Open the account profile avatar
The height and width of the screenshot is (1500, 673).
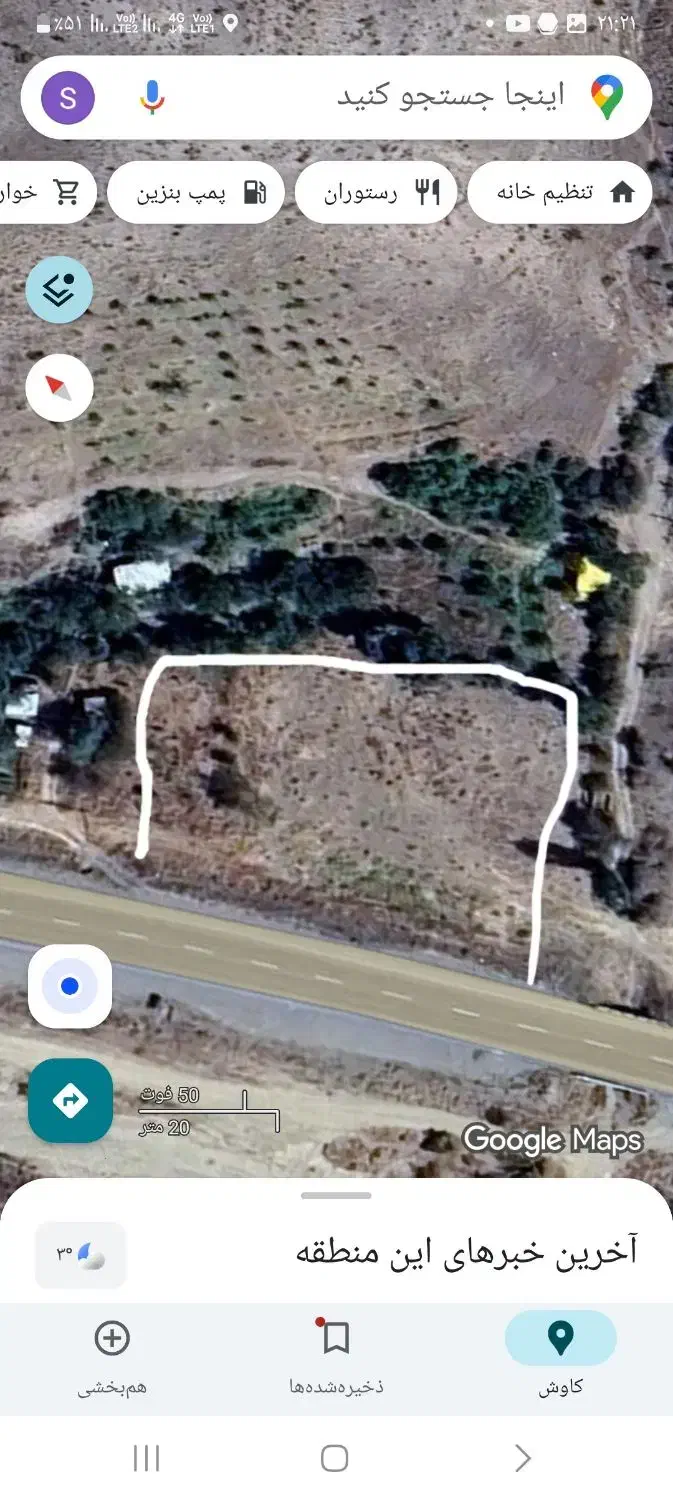click(x=68, y=97)
